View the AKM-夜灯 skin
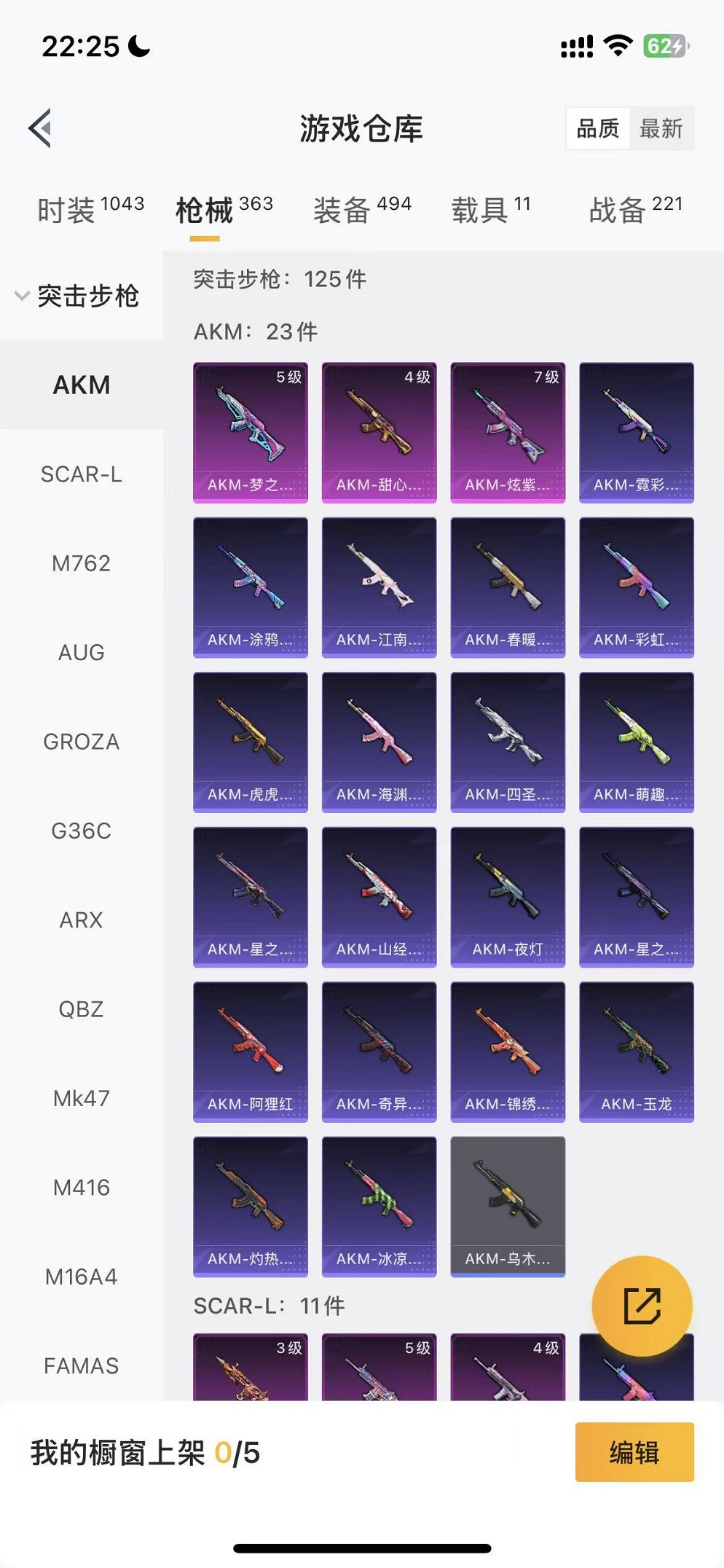Image resolution: width=724 pixels, height=1568 pixels. click(x=508, y=897)
